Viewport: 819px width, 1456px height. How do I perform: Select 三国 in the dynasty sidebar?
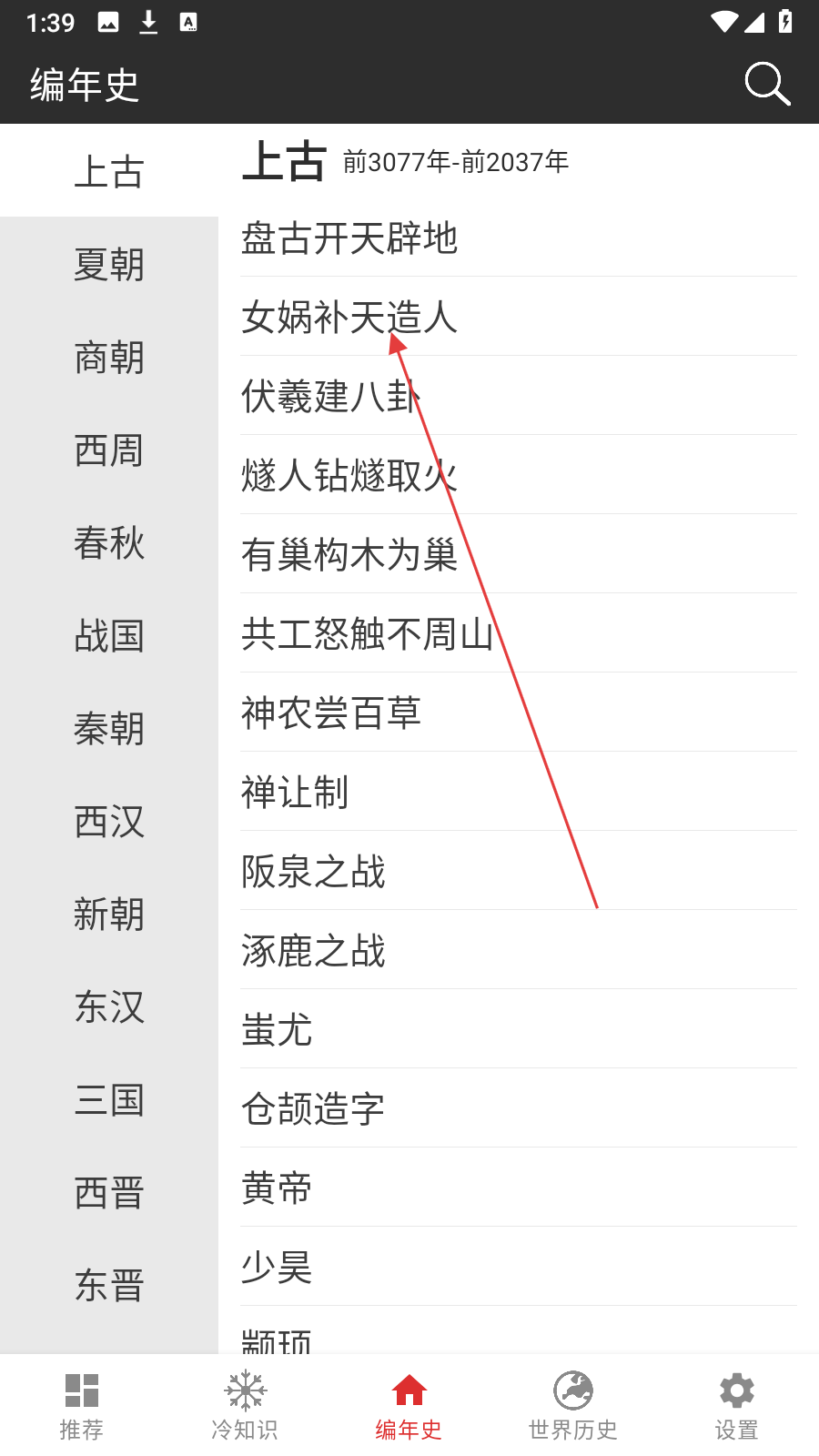109,1100
